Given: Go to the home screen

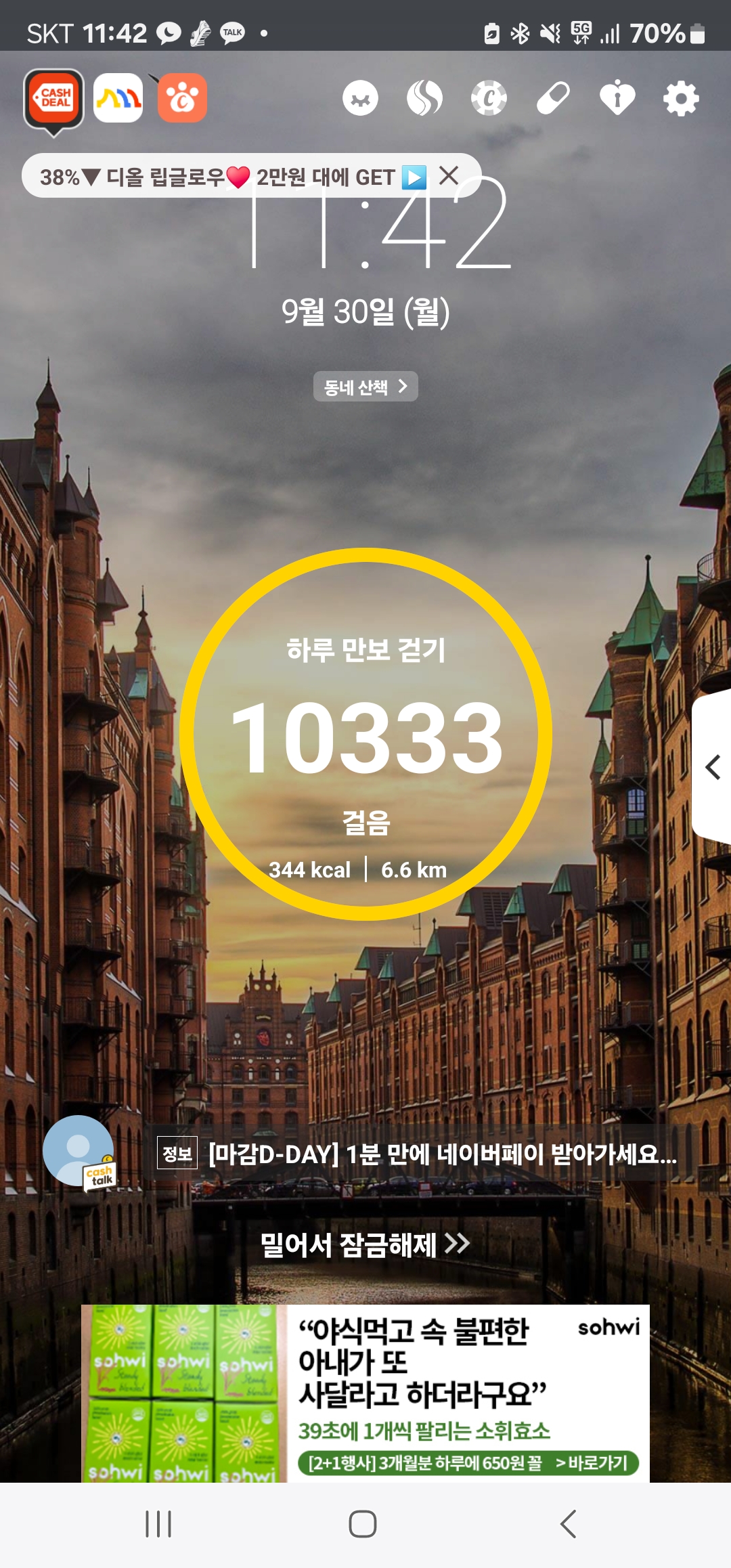Looking at the screenshot, I should point(363,1525).
